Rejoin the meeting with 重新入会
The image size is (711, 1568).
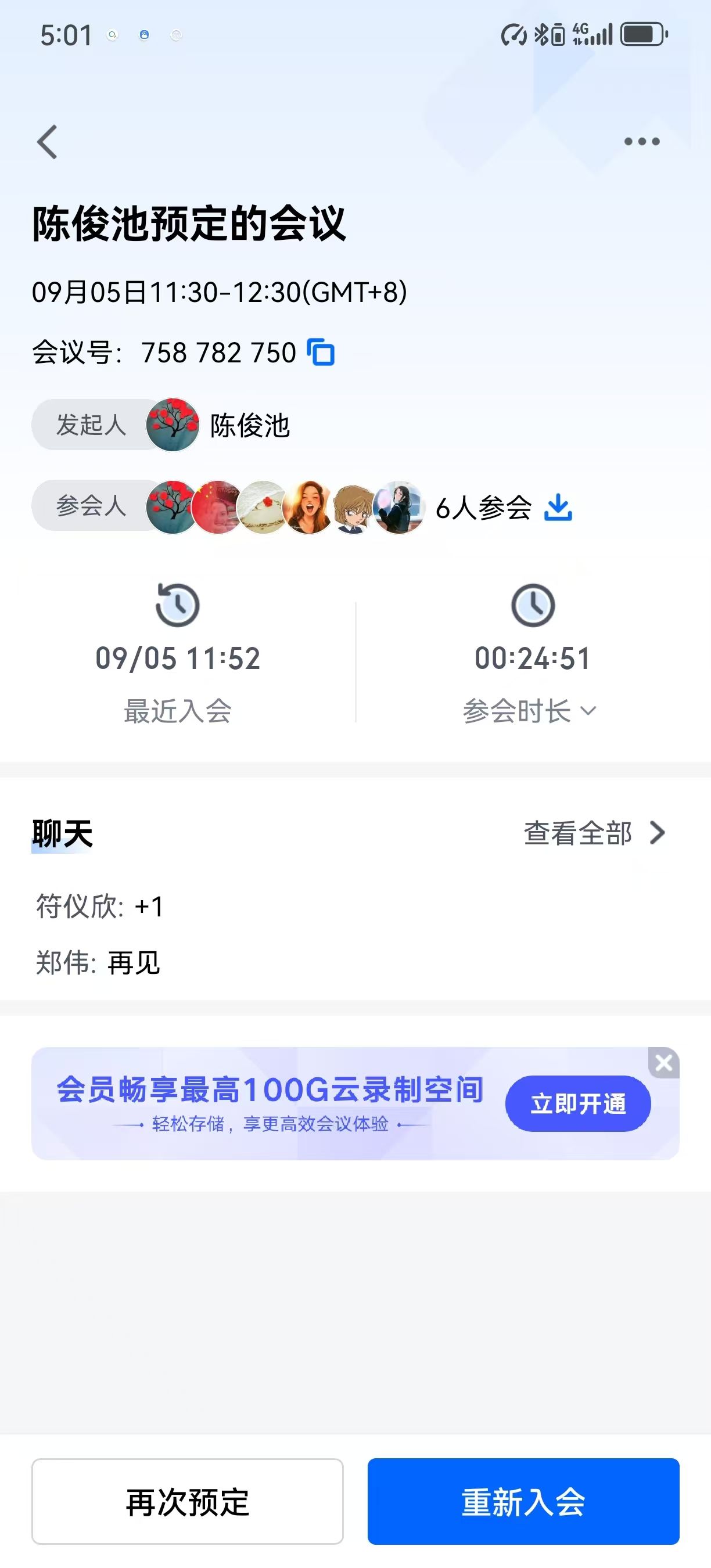[x=523, y=1502]
